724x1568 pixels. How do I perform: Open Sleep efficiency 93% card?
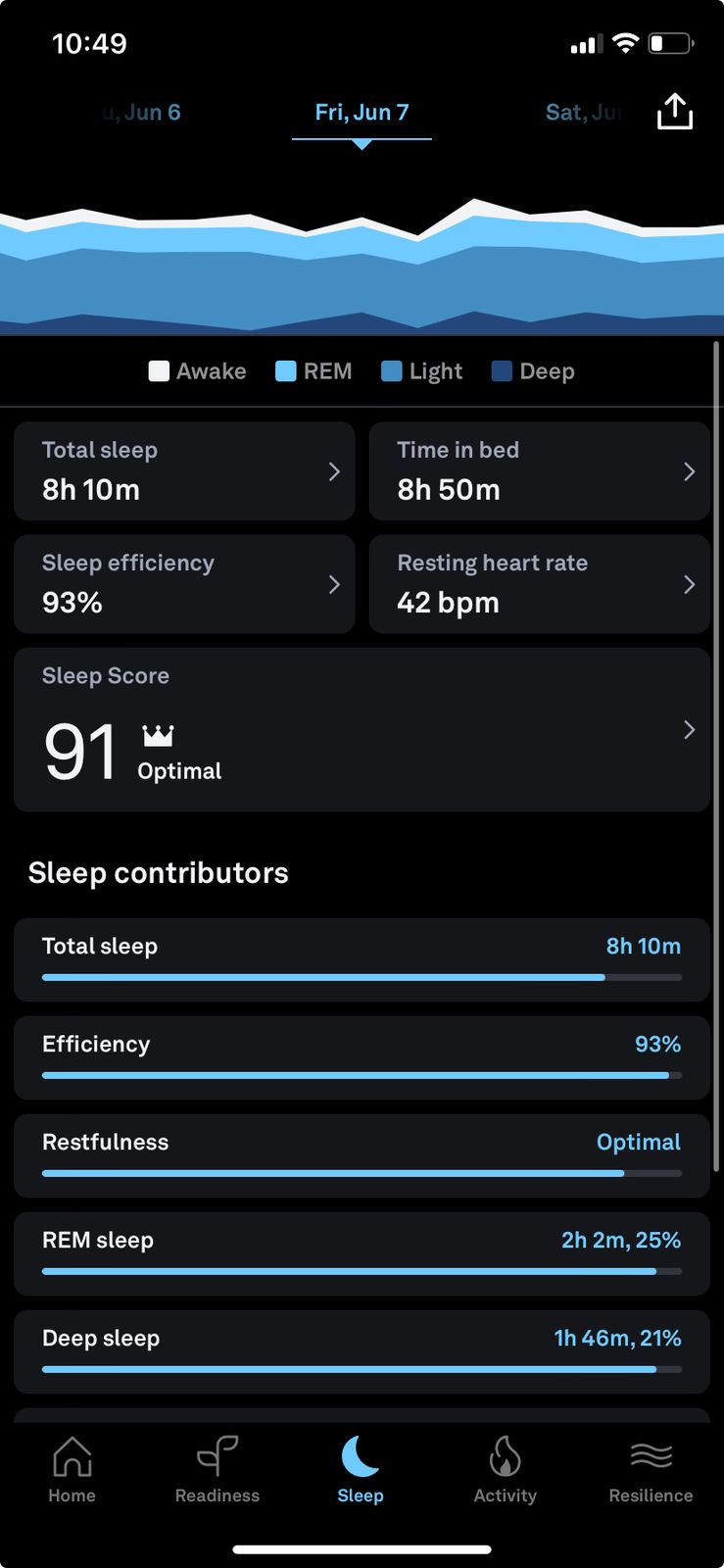point(184,584)
